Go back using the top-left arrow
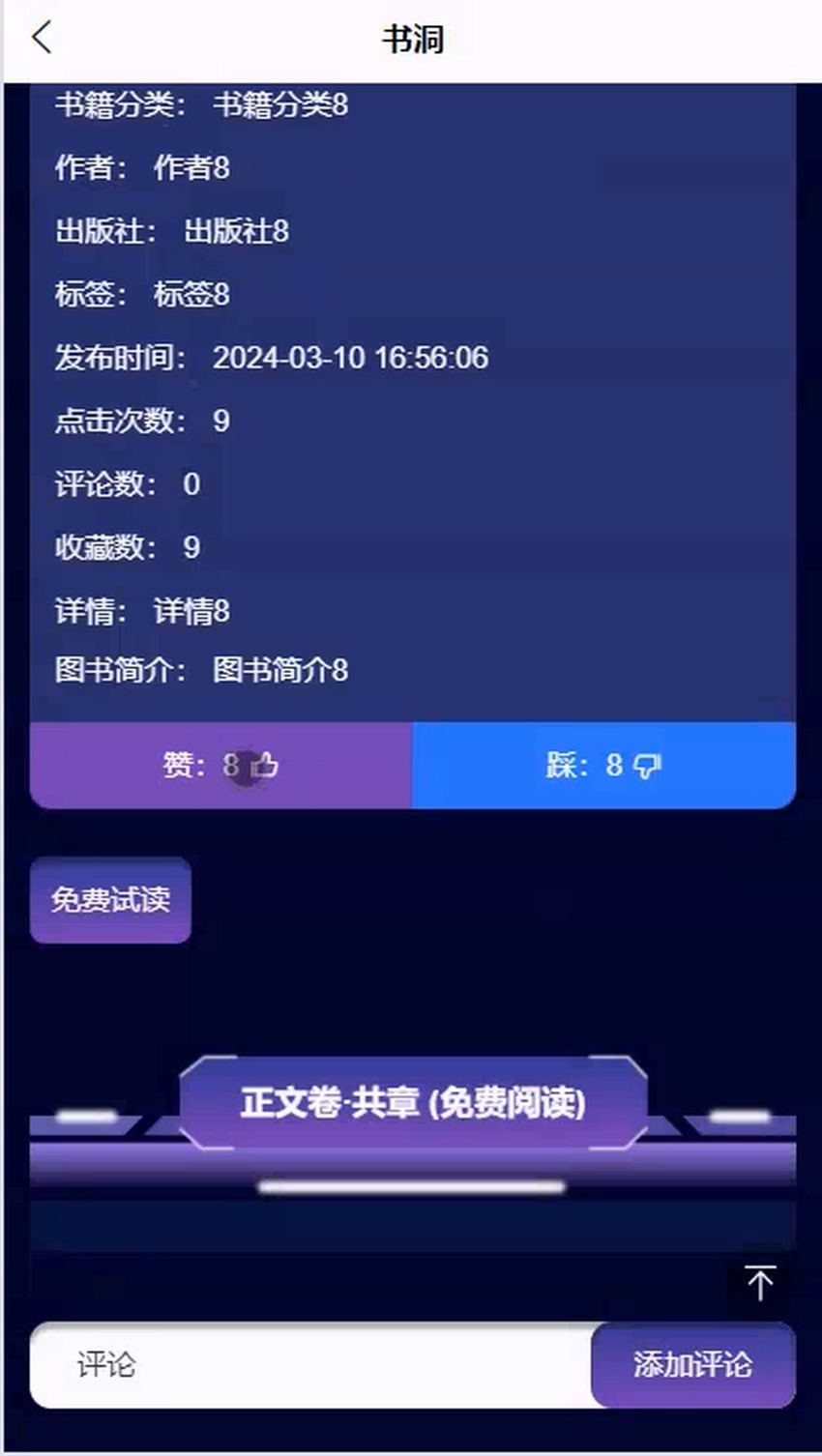822x1456 pixels. (42, 39)
